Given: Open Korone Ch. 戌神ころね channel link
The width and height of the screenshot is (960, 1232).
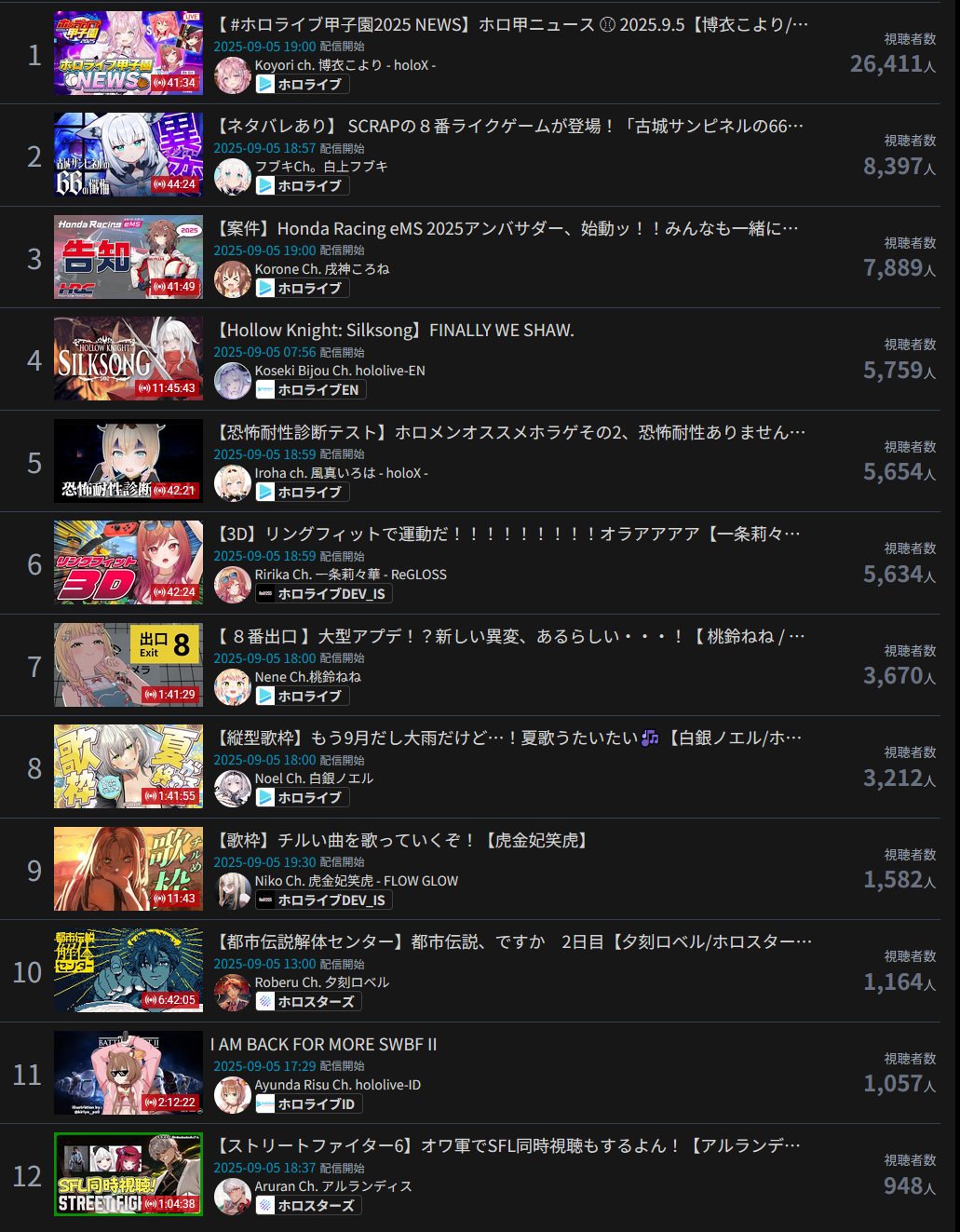Looking at the screenshot, I should click(321, 269).
